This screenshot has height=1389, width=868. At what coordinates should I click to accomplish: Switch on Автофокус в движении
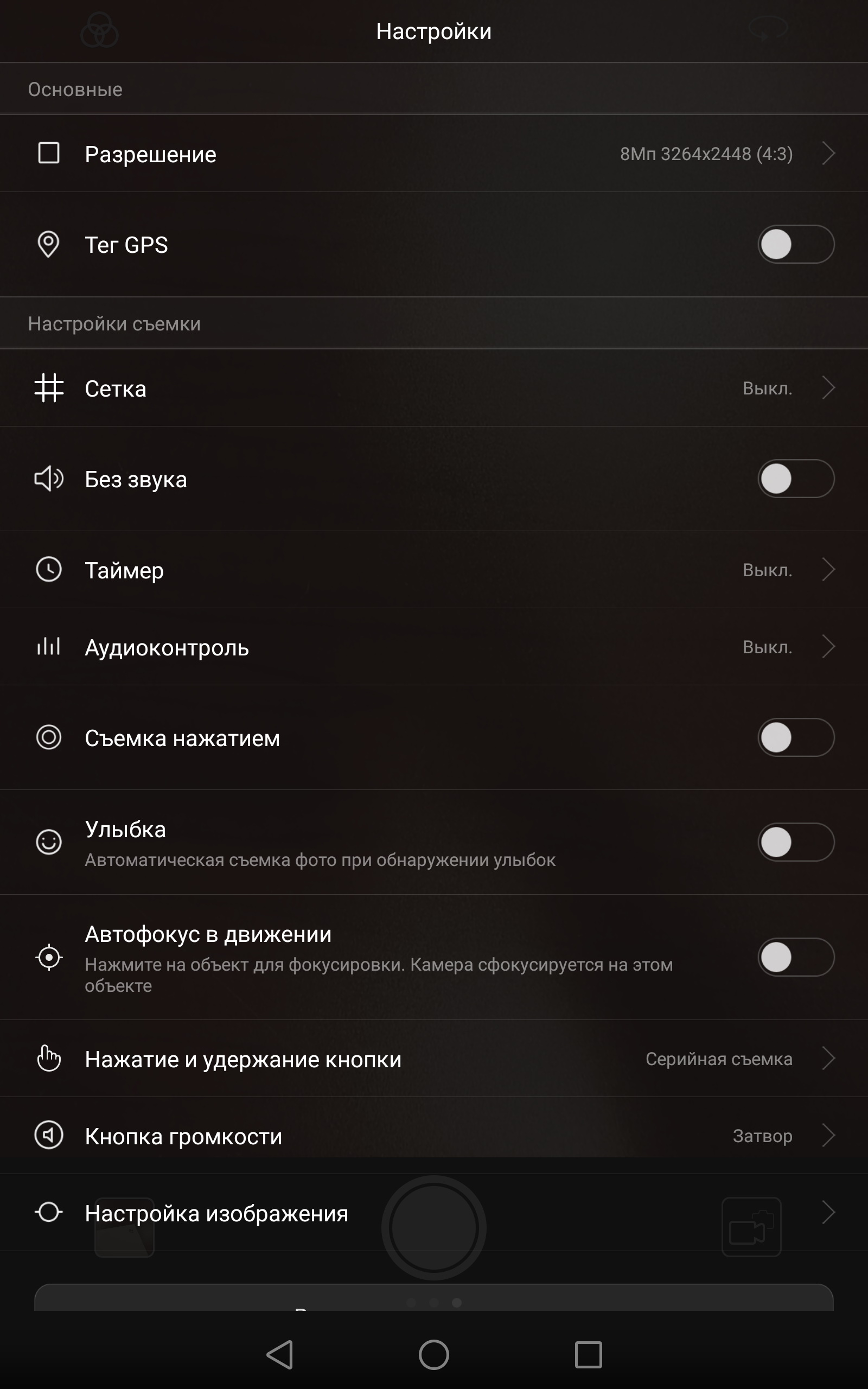pyautogui.click(x=796, y=957)
